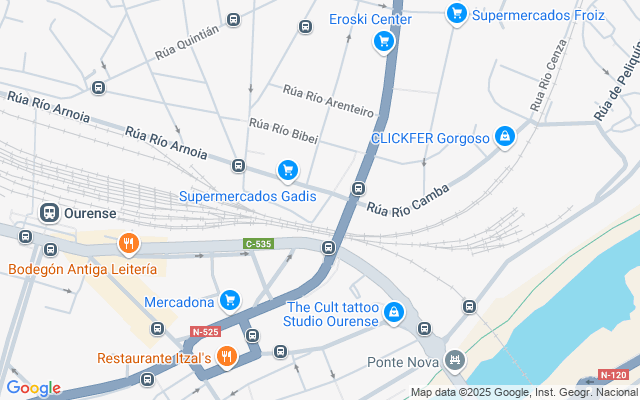This screenshot has width=640, height=400.
Task: Open the Supermercados Gadis marker
Action: pyautogui.click(x=288, y=170)
